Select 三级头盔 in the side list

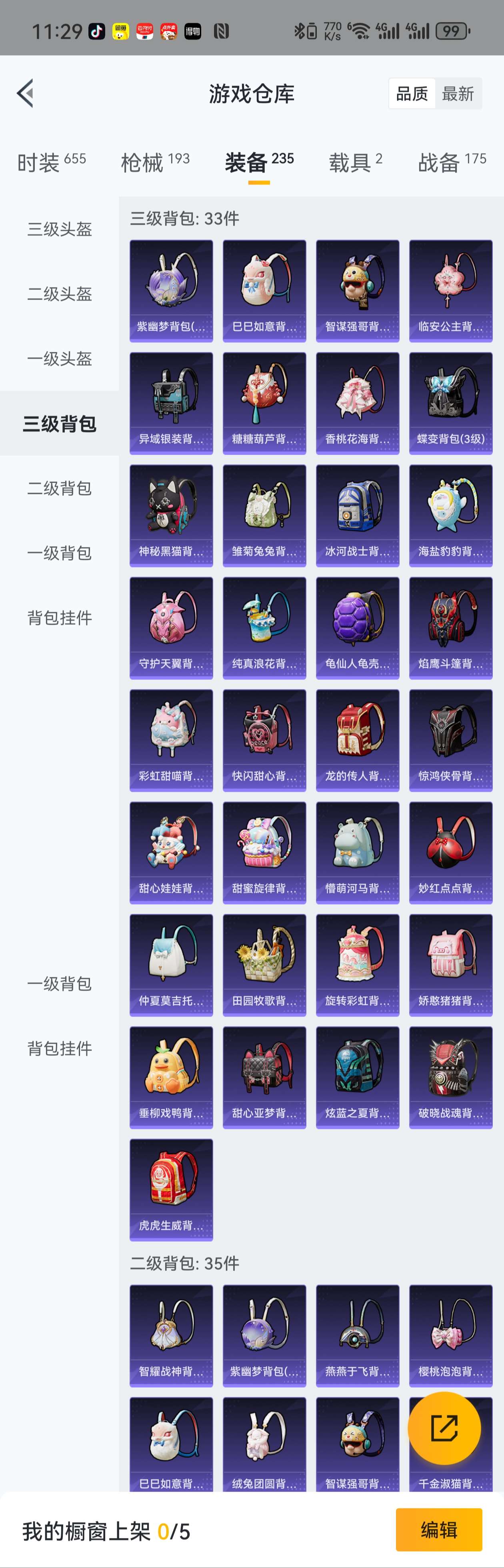tap(60, 230)
